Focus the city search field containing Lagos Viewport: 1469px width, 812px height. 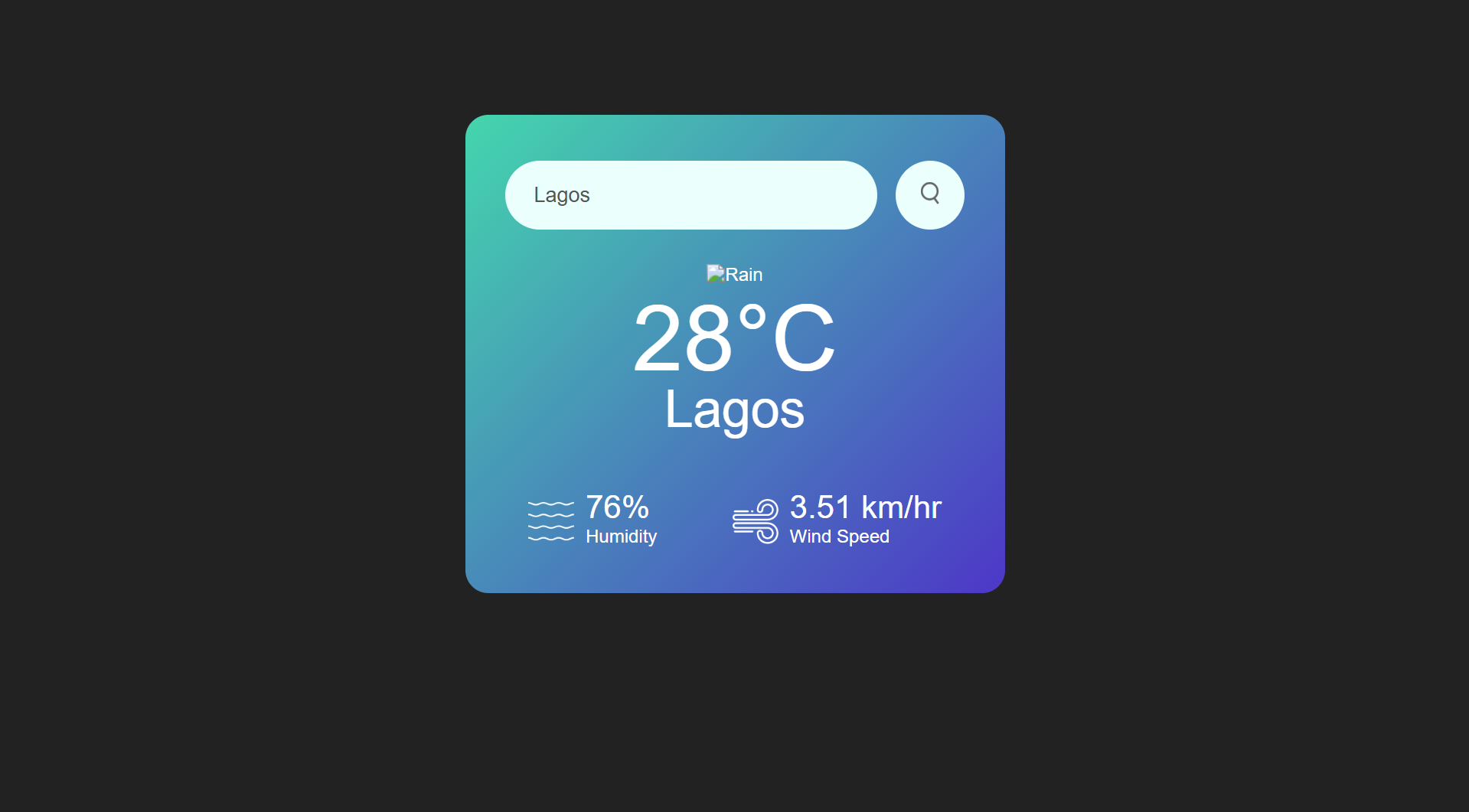(x=690, y=194)
